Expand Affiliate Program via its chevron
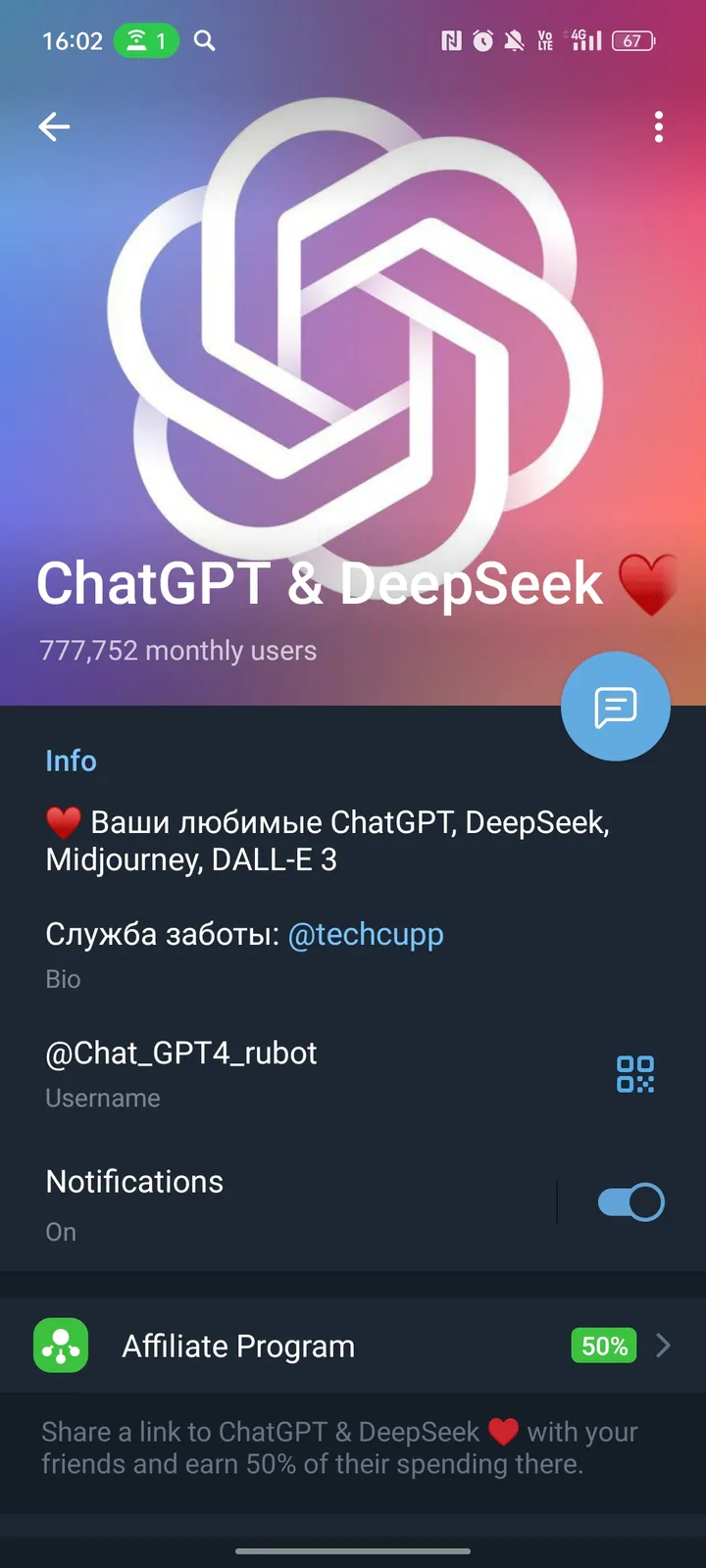This screenshot has width=706, height=1568. tap(665, 1346)
